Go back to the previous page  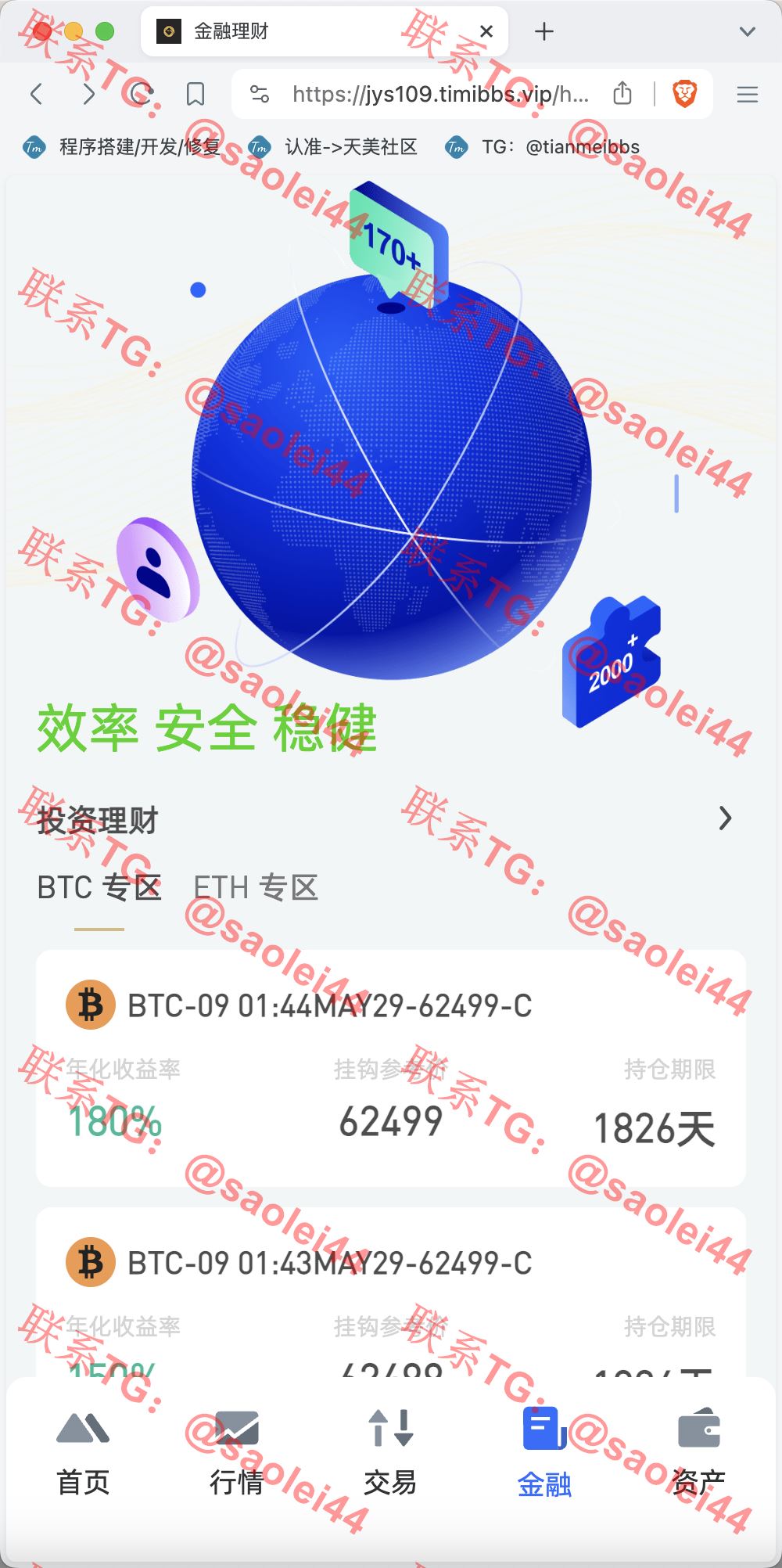[36, 95]
